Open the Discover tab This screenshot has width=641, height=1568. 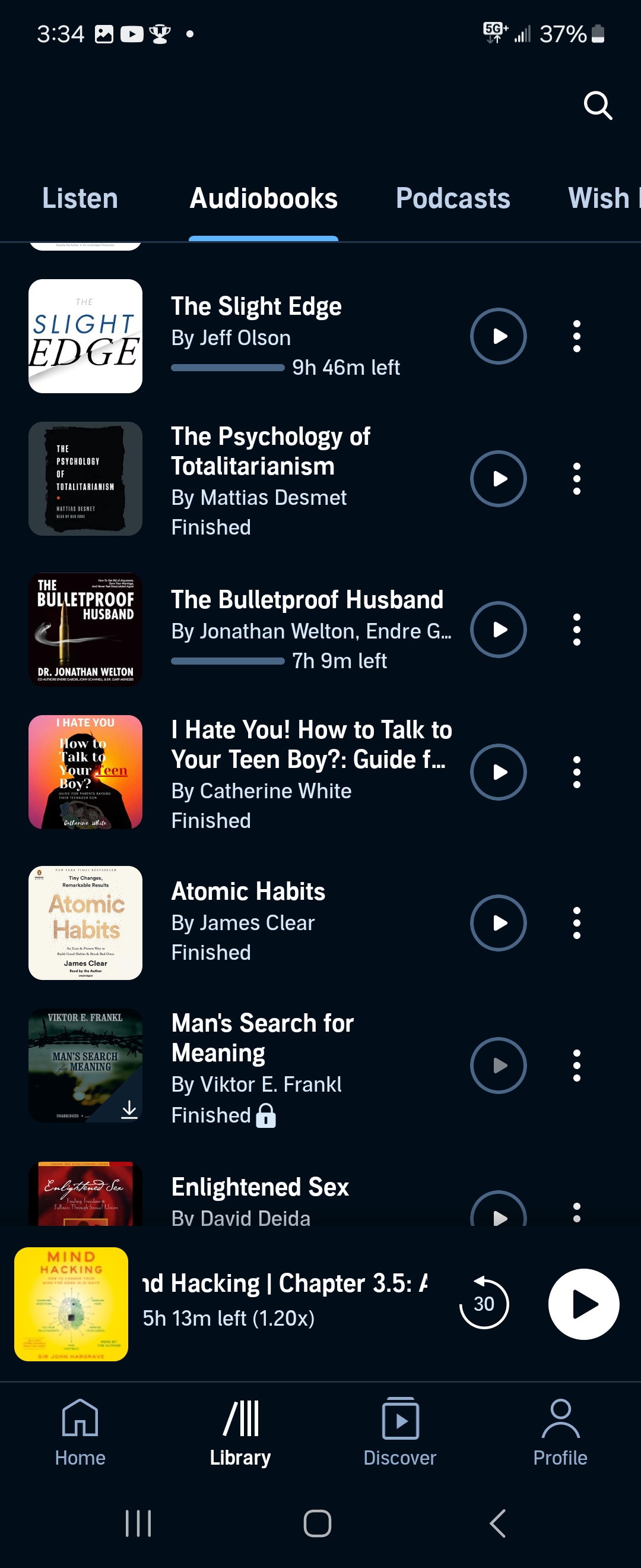pyautogui.click(x=399, y=1431)
